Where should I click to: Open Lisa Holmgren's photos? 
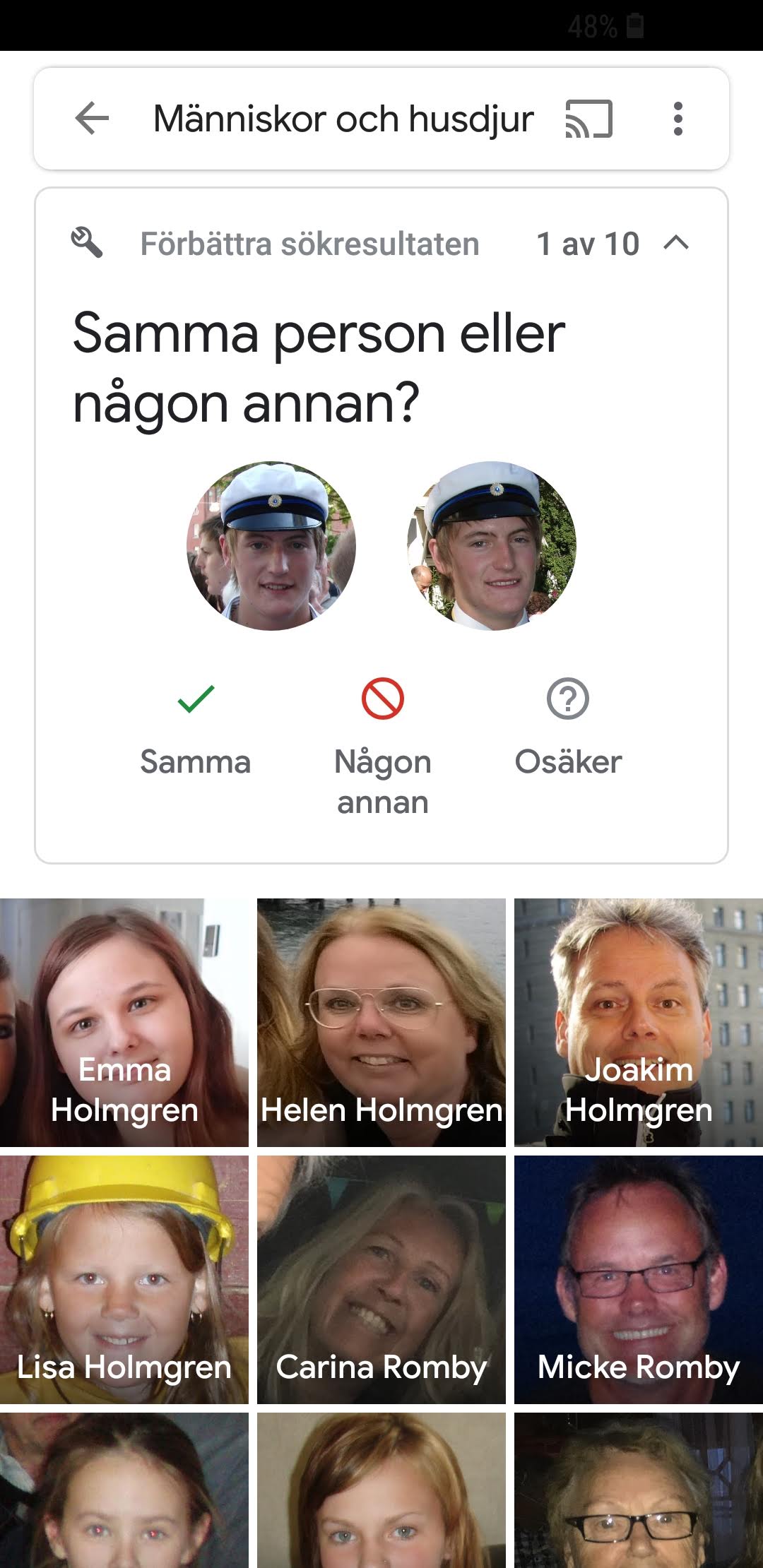124,1279
